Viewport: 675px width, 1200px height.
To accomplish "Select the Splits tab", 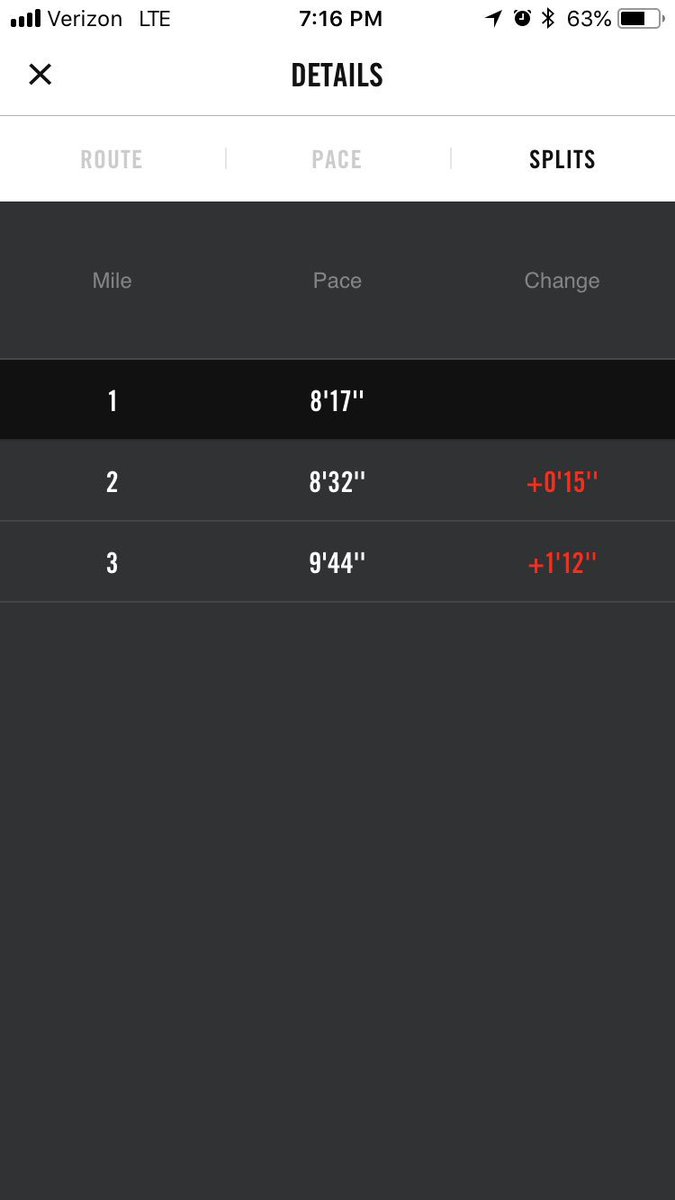I will (x=562, y=159).
